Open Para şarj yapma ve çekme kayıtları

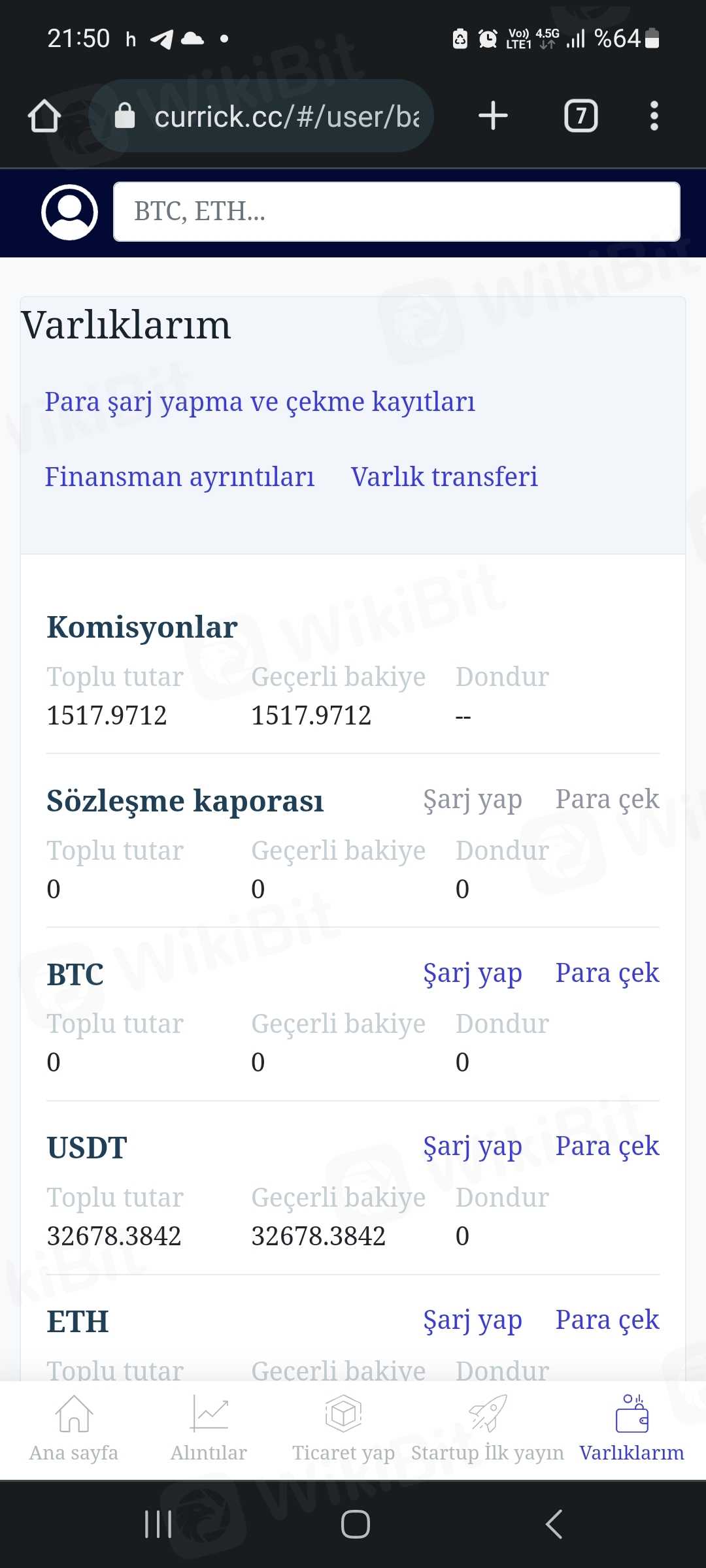pyautogui.click(x=260, y=402)
